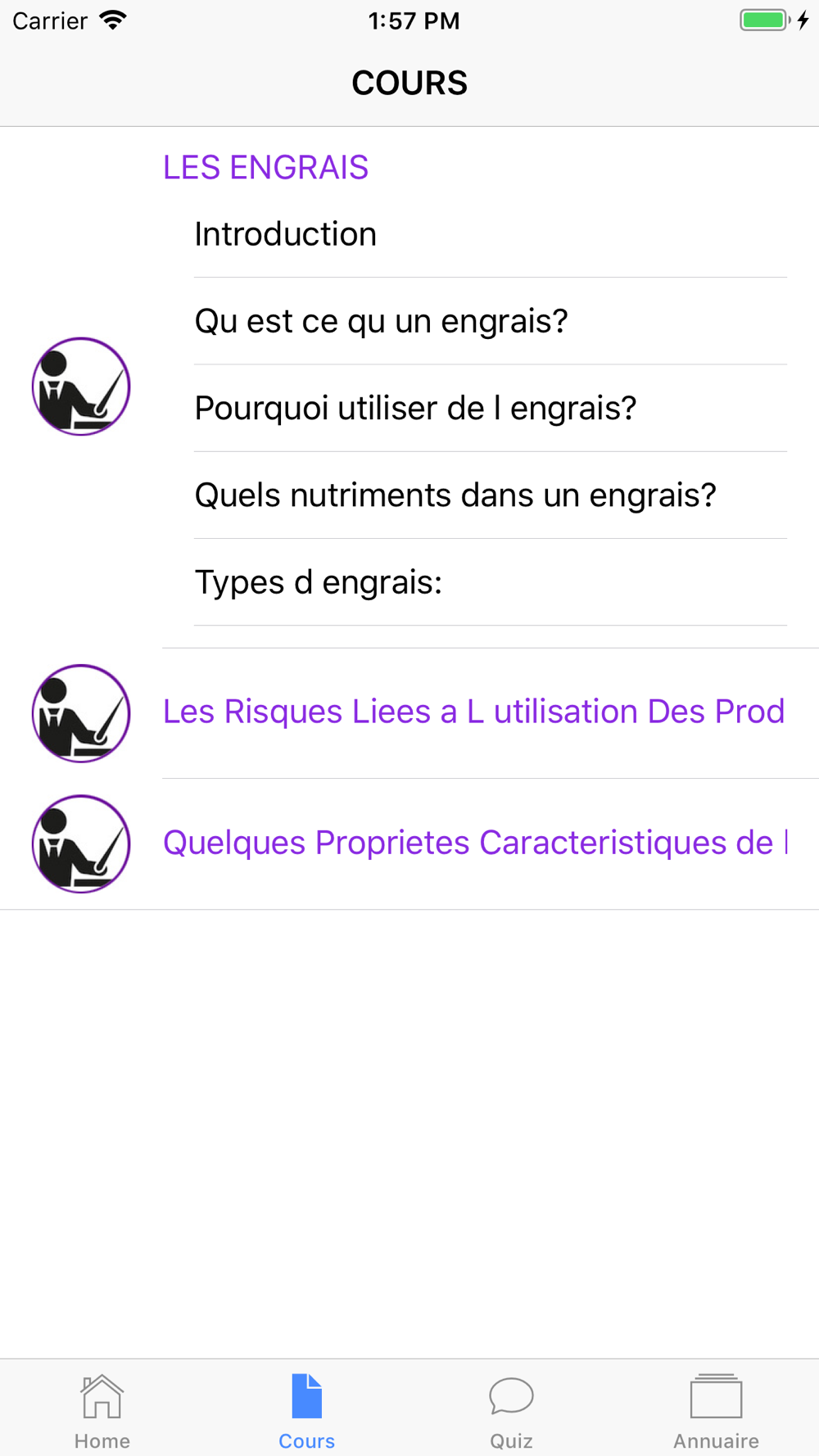Open the Introduction lesson
Screen dimensions: 819x1456
tap(490, 234)
